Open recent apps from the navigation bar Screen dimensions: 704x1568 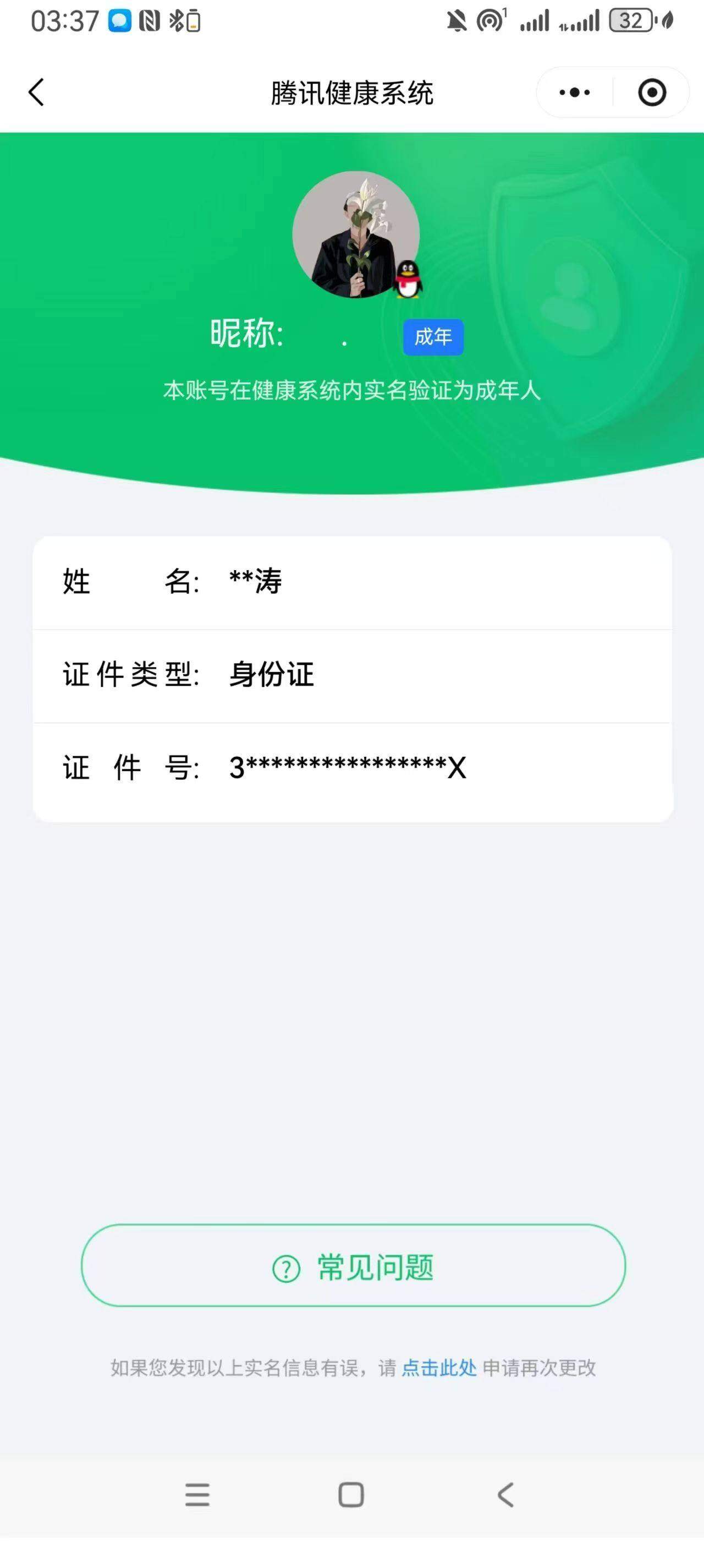click(197, 1494)
